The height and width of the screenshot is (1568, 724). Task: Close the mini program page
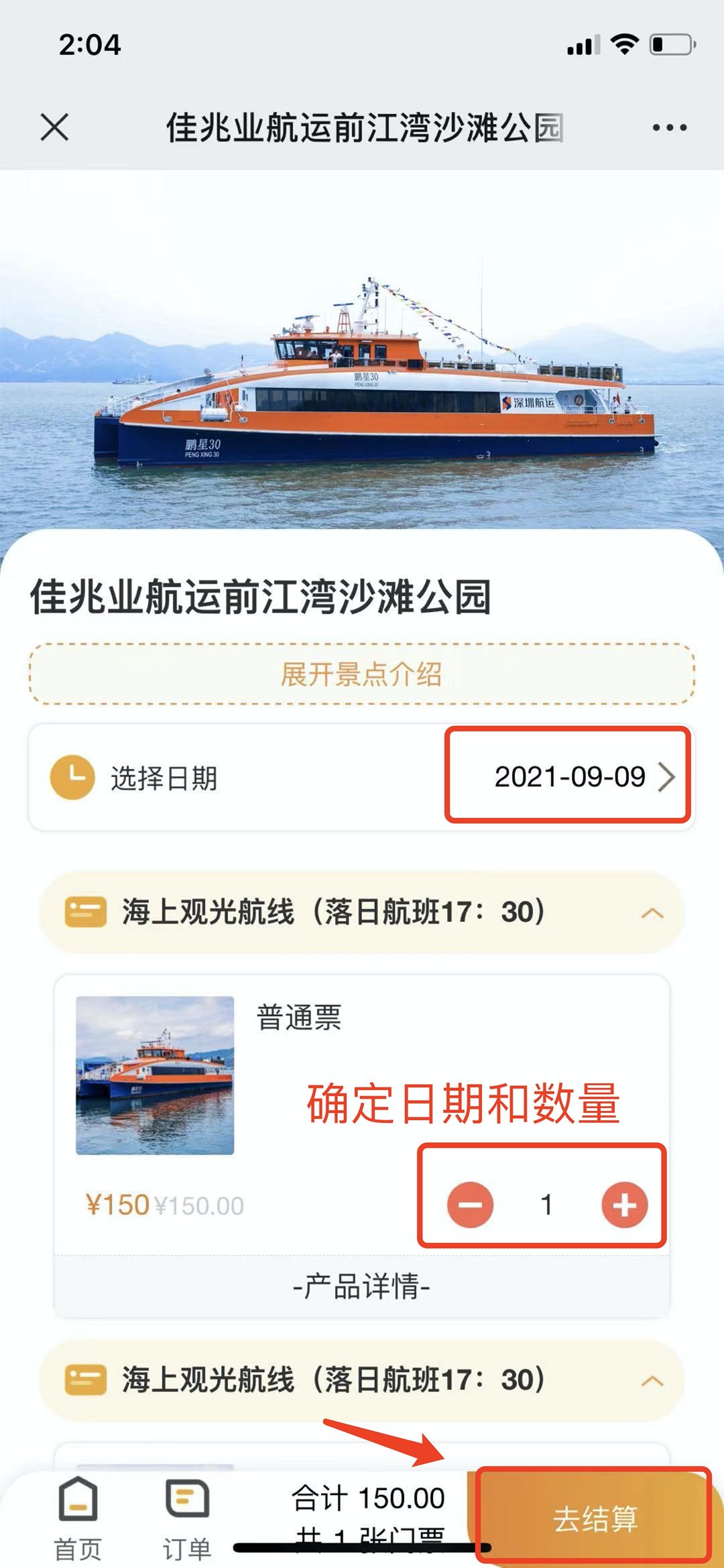point(54,127)
